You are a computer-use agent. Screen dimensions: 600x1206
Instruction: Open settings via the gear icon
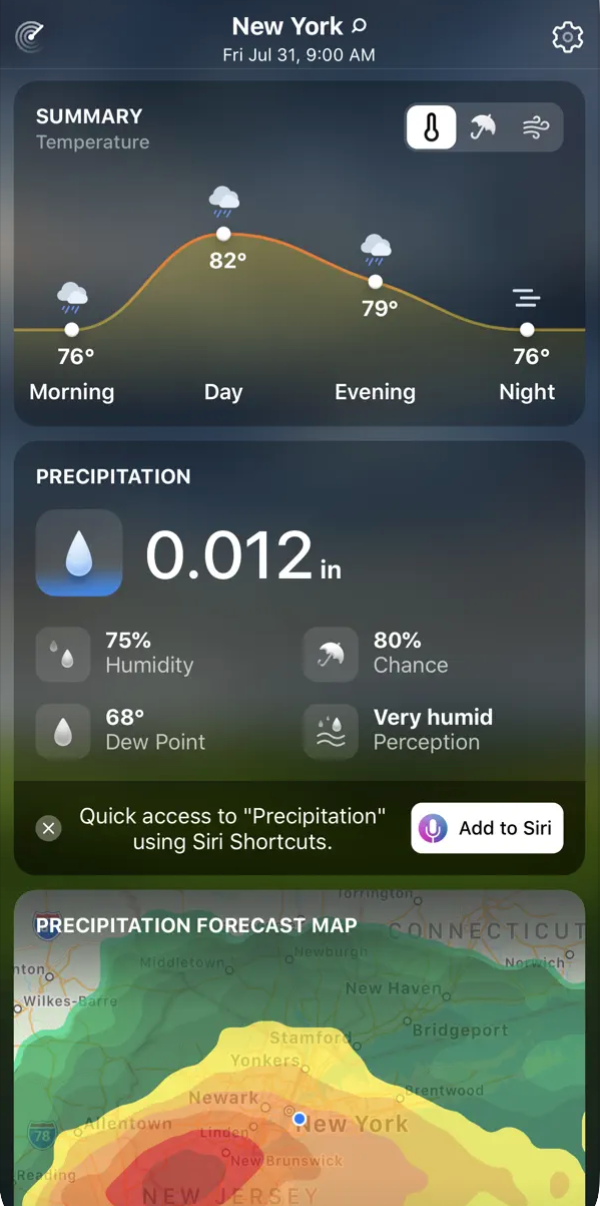pyautogui.click(x=567, y=37)
